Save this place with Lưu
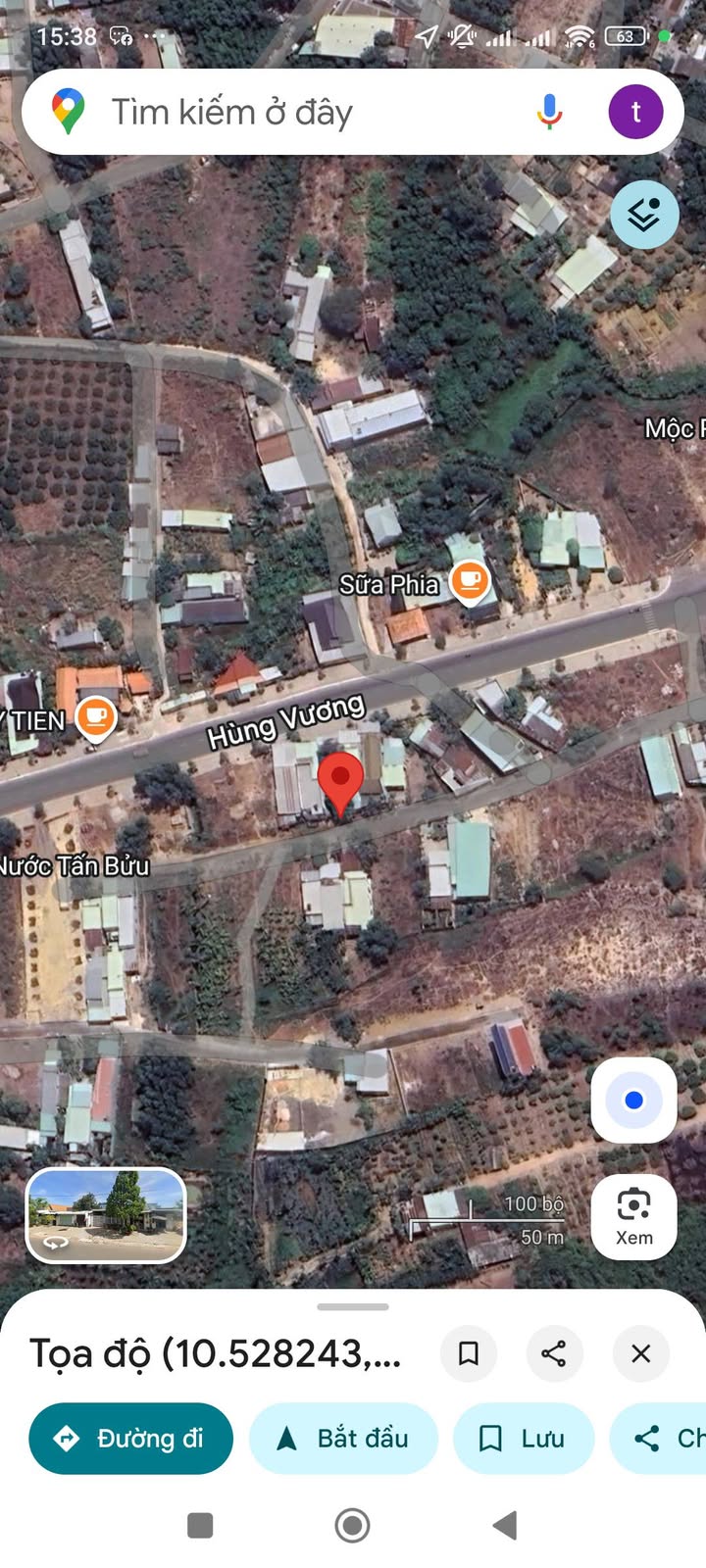This screenshot has height=1568, width=706. point(523,1438)
